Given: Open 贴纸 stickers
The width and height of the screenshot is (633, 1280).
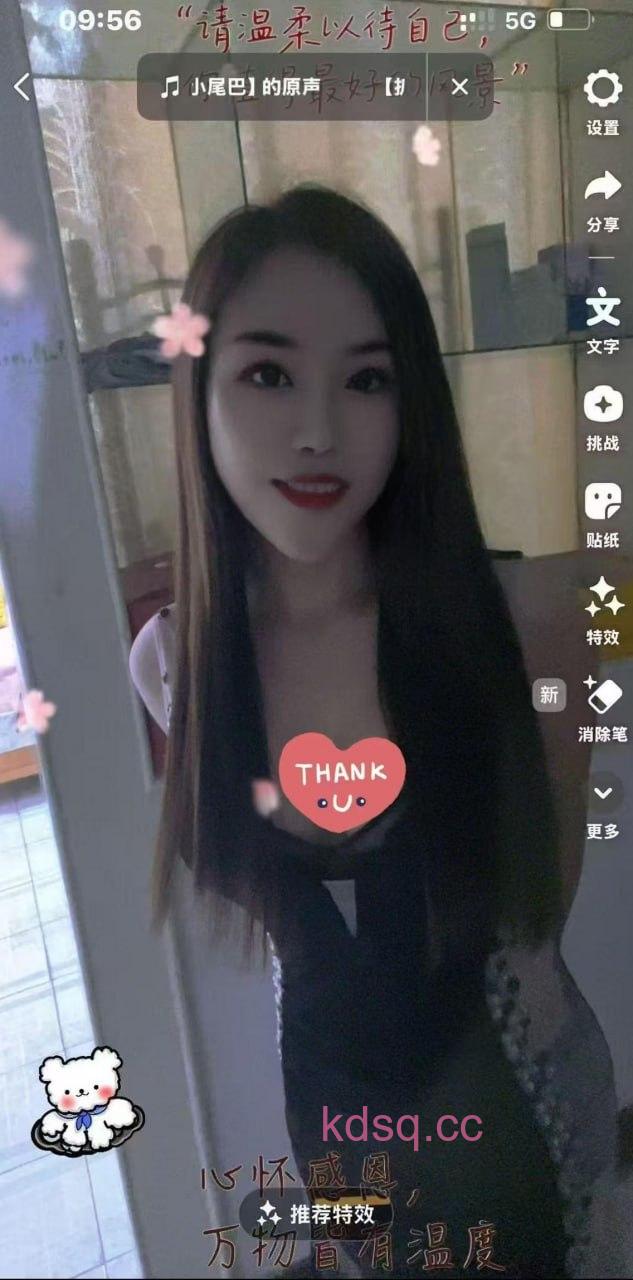Looking at the screenshot, I should coord(602,512).
